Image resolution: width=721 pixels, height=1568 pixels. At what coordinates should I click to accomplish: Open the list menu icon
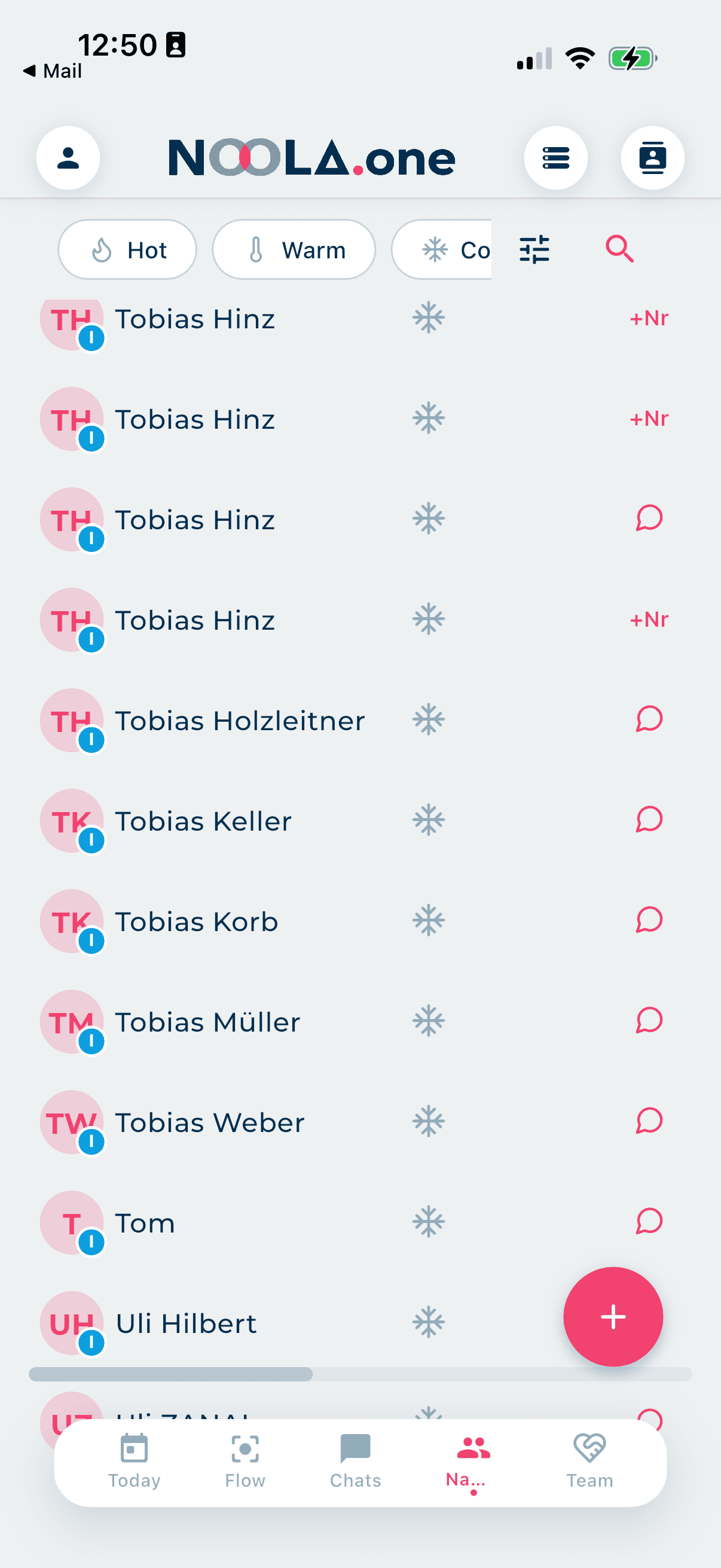555,158
